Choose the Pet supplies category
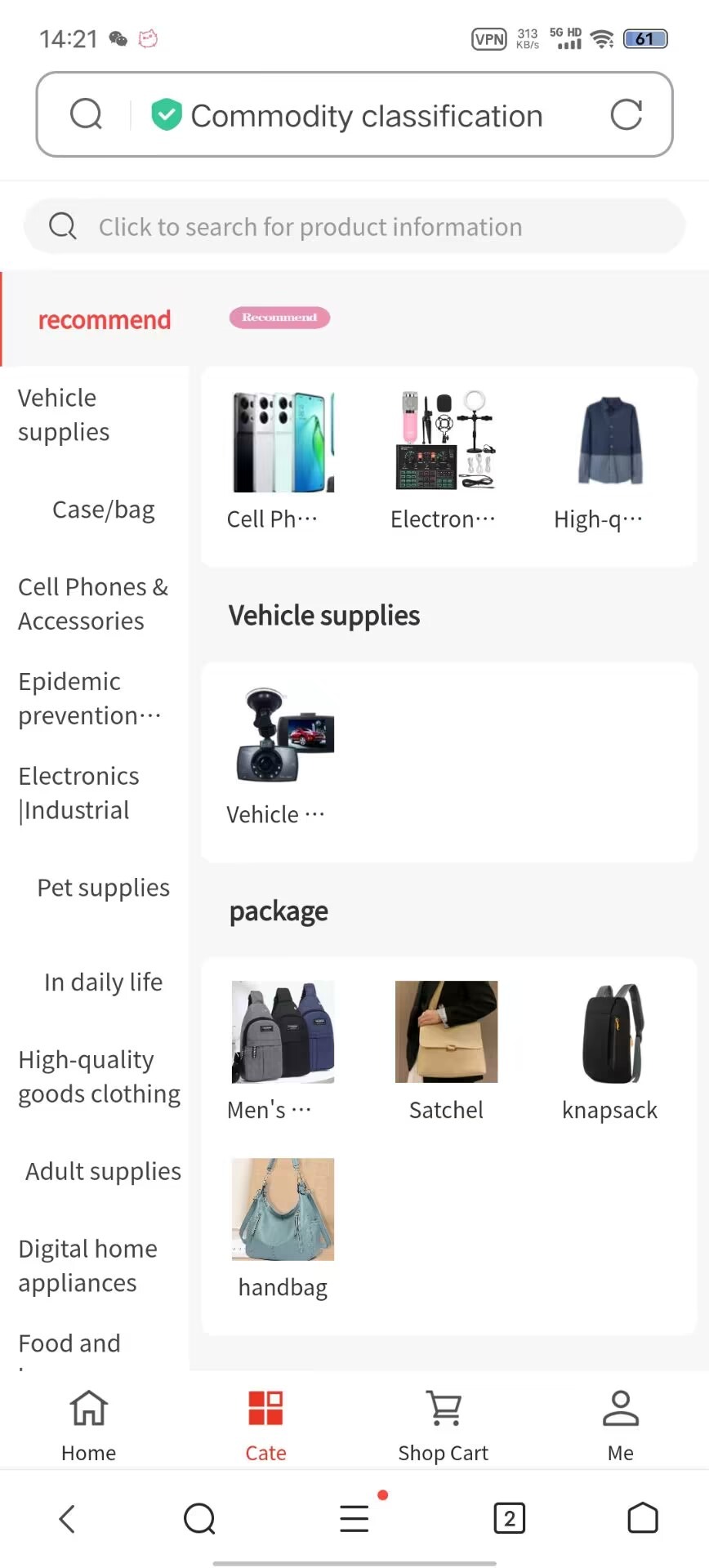This screenshot has height=1568, width=709. pyautogui.click(x=103, y=888)
